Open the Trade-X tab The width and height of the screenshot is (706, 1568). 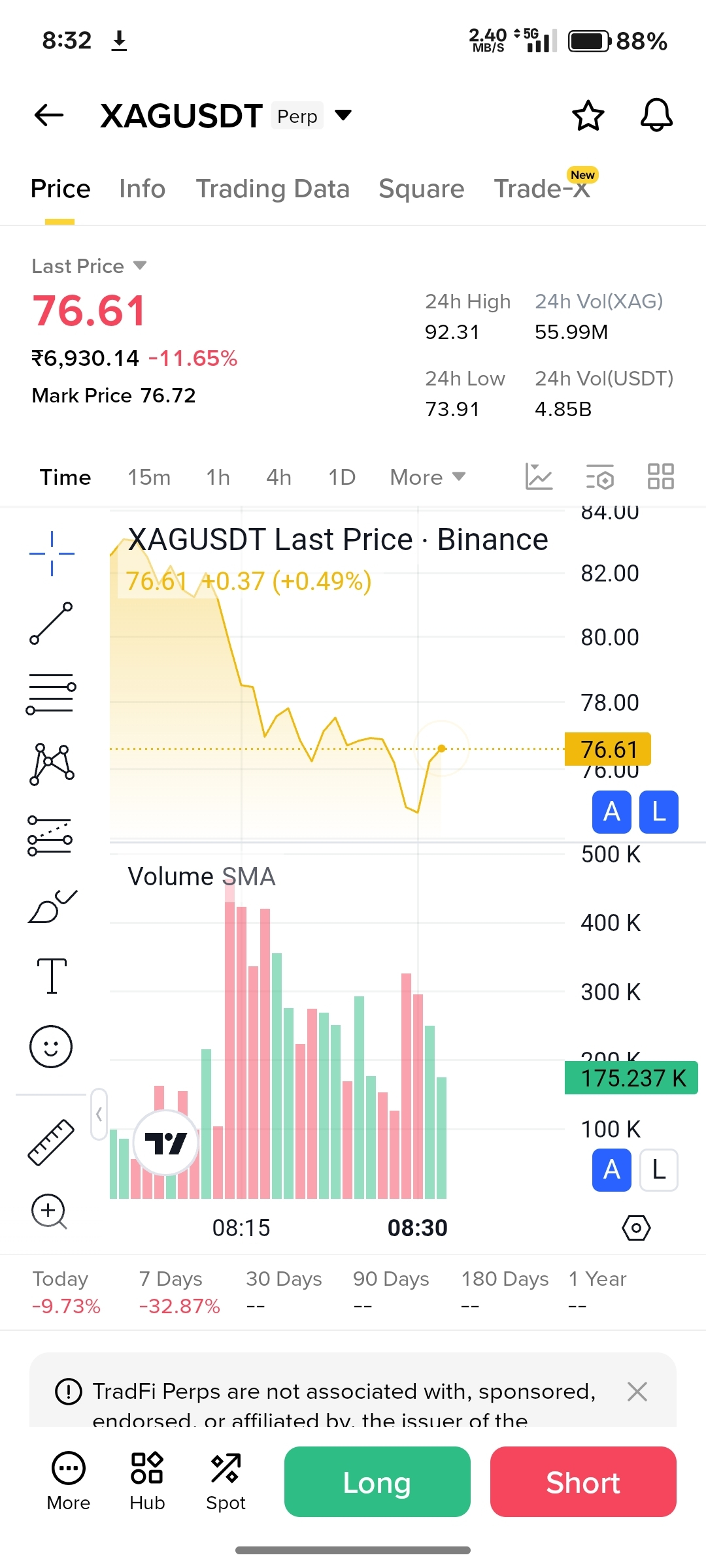point(542,189)
